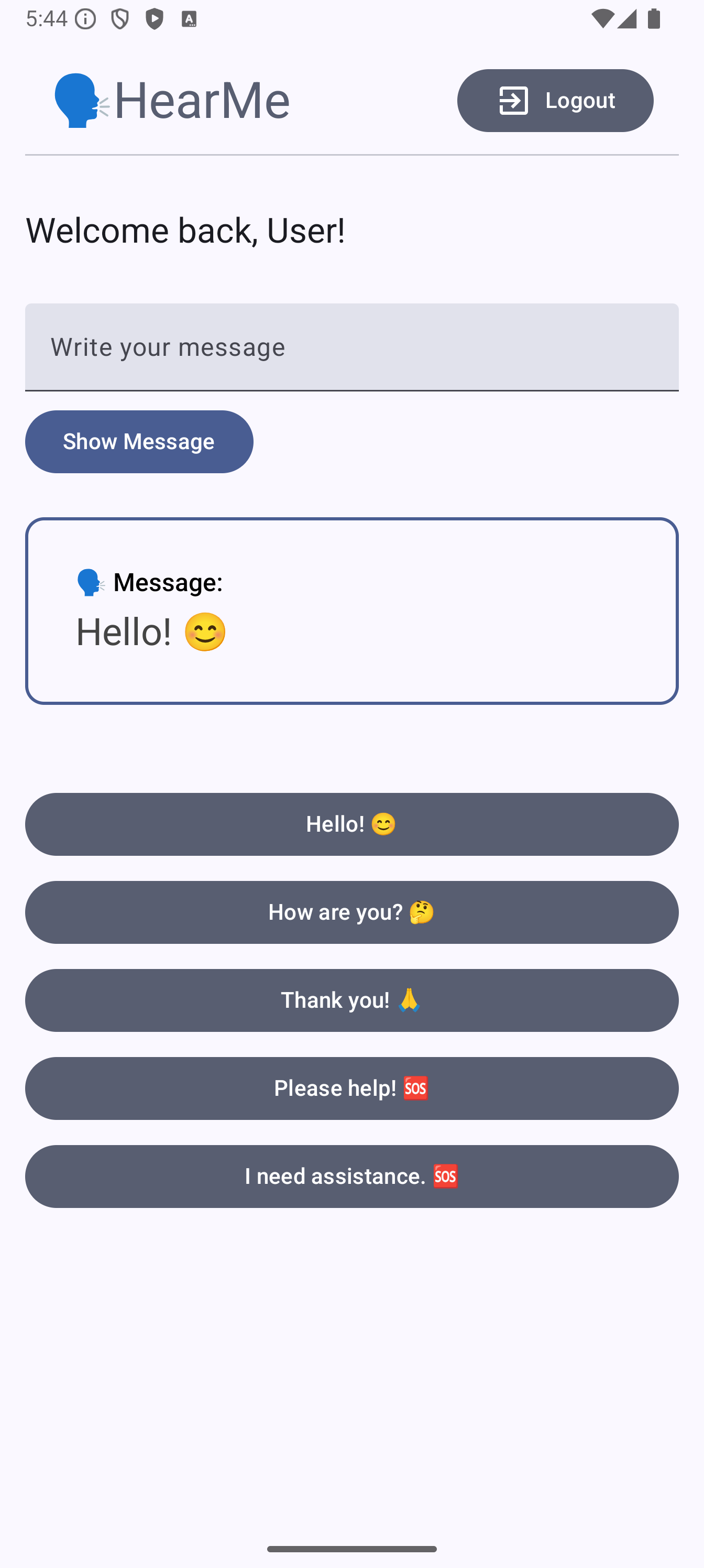This screenshot has height=1568, width=704.
Task: Tap the I need assistance message button
Action: coord(351,1176)
